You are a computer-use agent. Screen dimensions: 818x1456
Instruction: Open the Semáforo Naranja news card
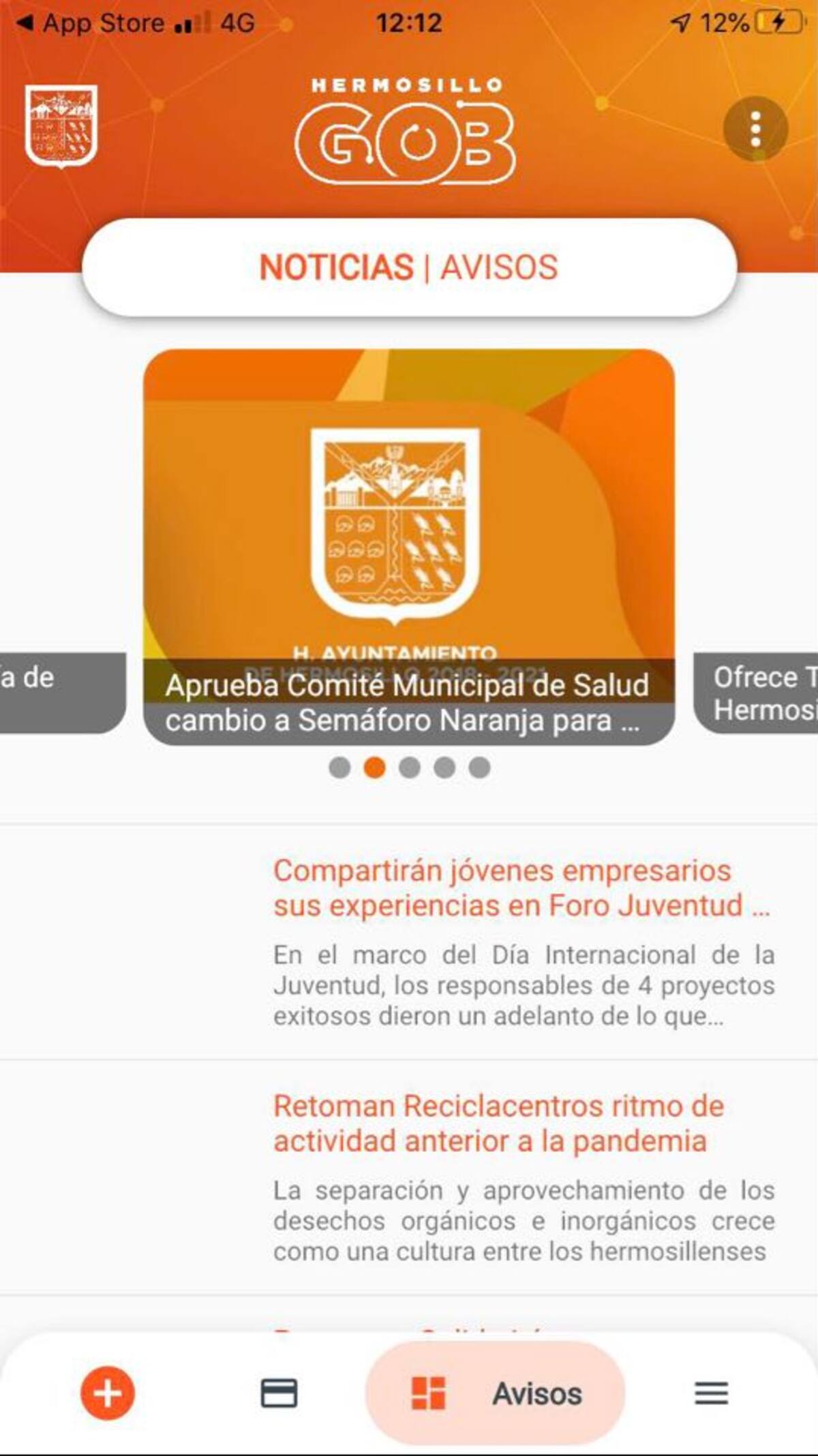coord(409,547)
